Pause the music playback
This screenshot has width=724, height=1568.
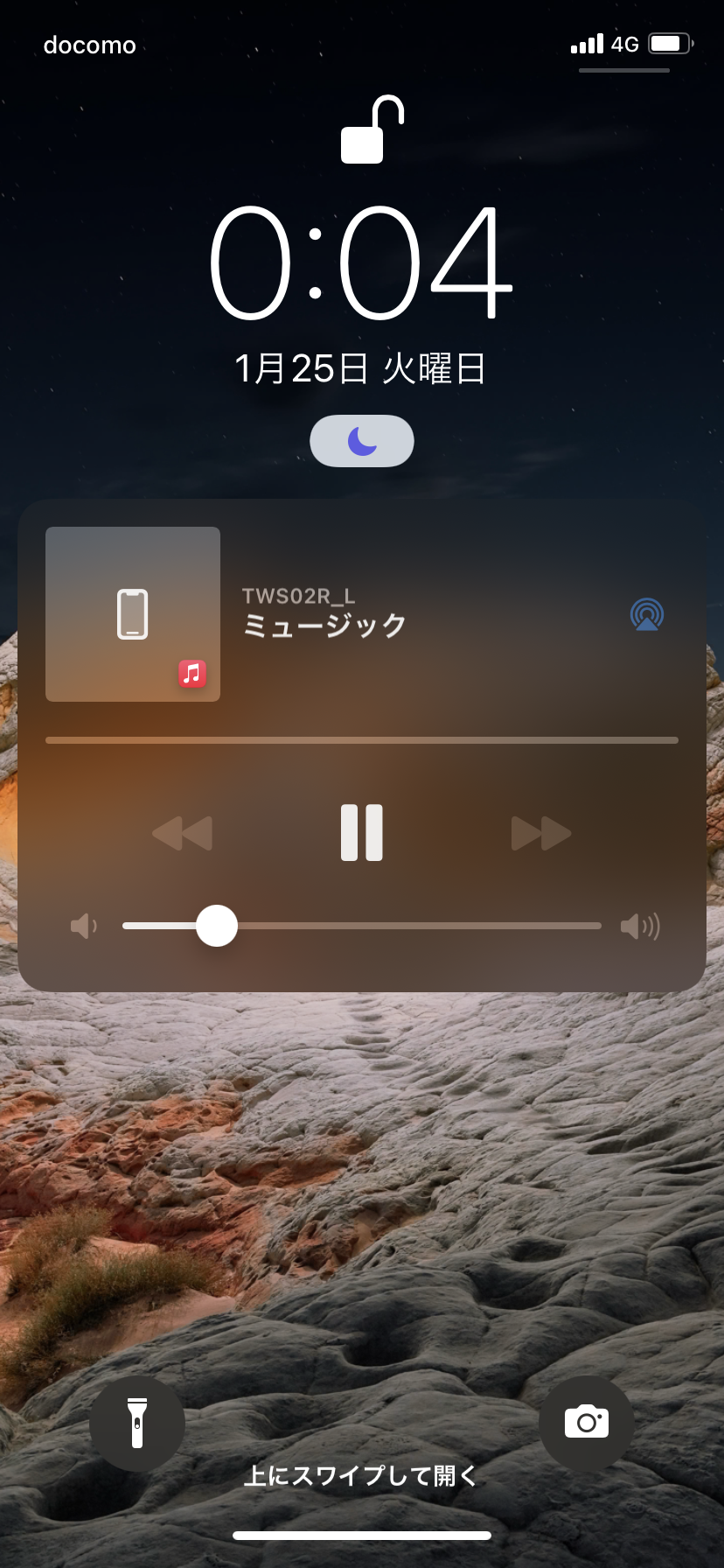coord(361,833)
